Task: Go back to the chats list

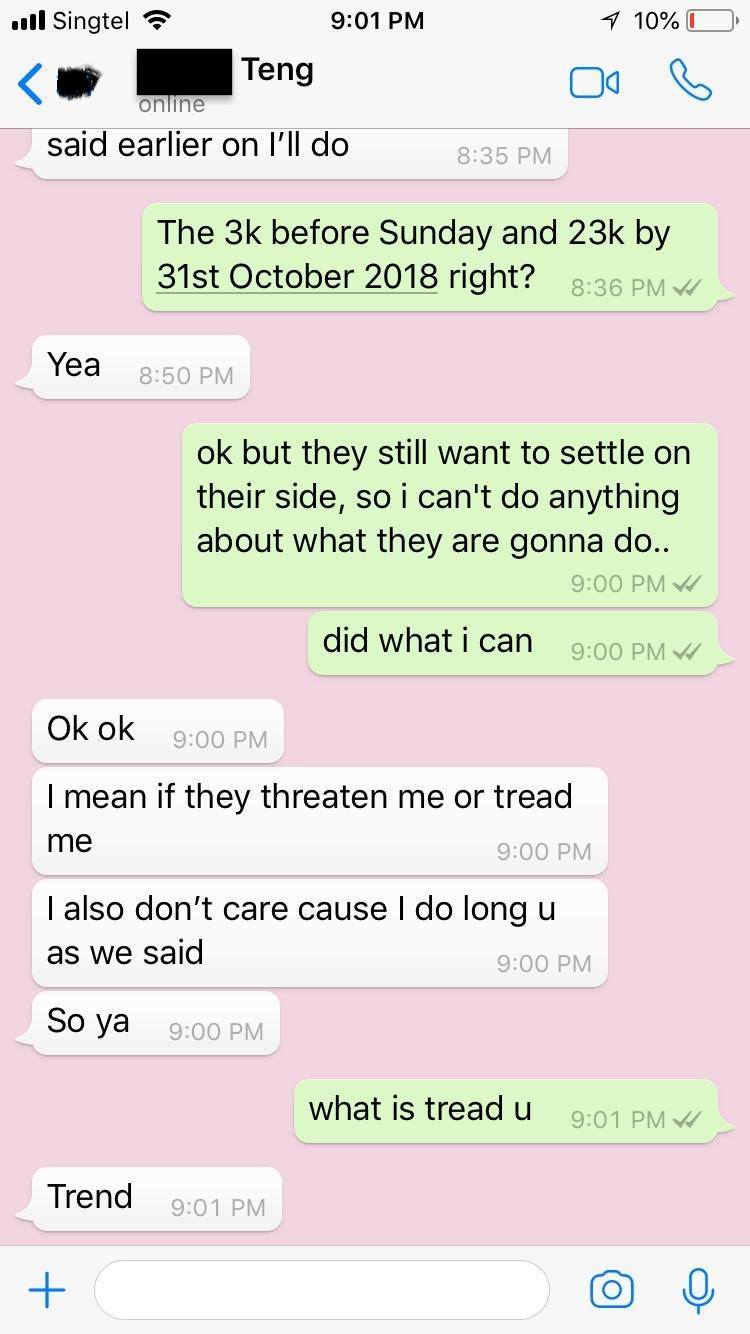Action: coord(32,83)
